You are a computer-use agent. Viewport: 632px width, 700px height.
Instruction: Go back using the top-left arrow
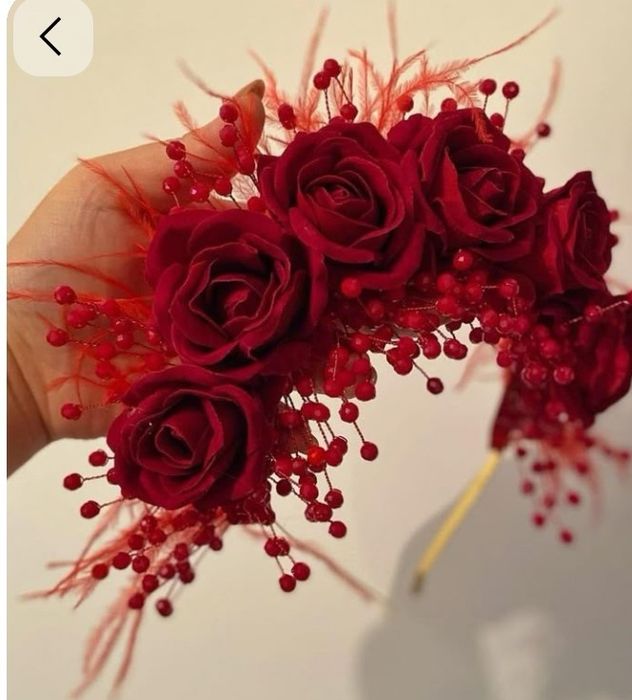tap(51, 37)
